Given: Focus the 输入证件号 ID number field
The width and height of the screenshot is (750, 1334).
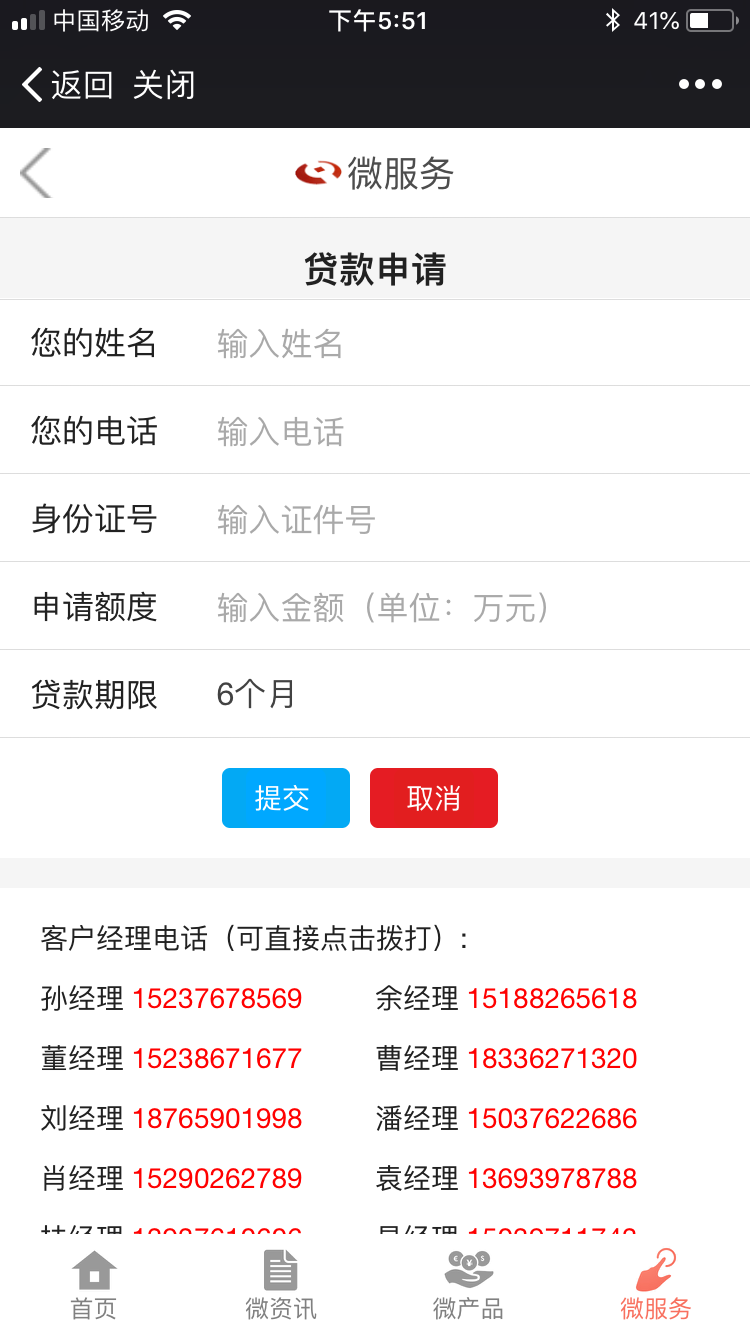Looking at the screenshot, I should (450, 519).
